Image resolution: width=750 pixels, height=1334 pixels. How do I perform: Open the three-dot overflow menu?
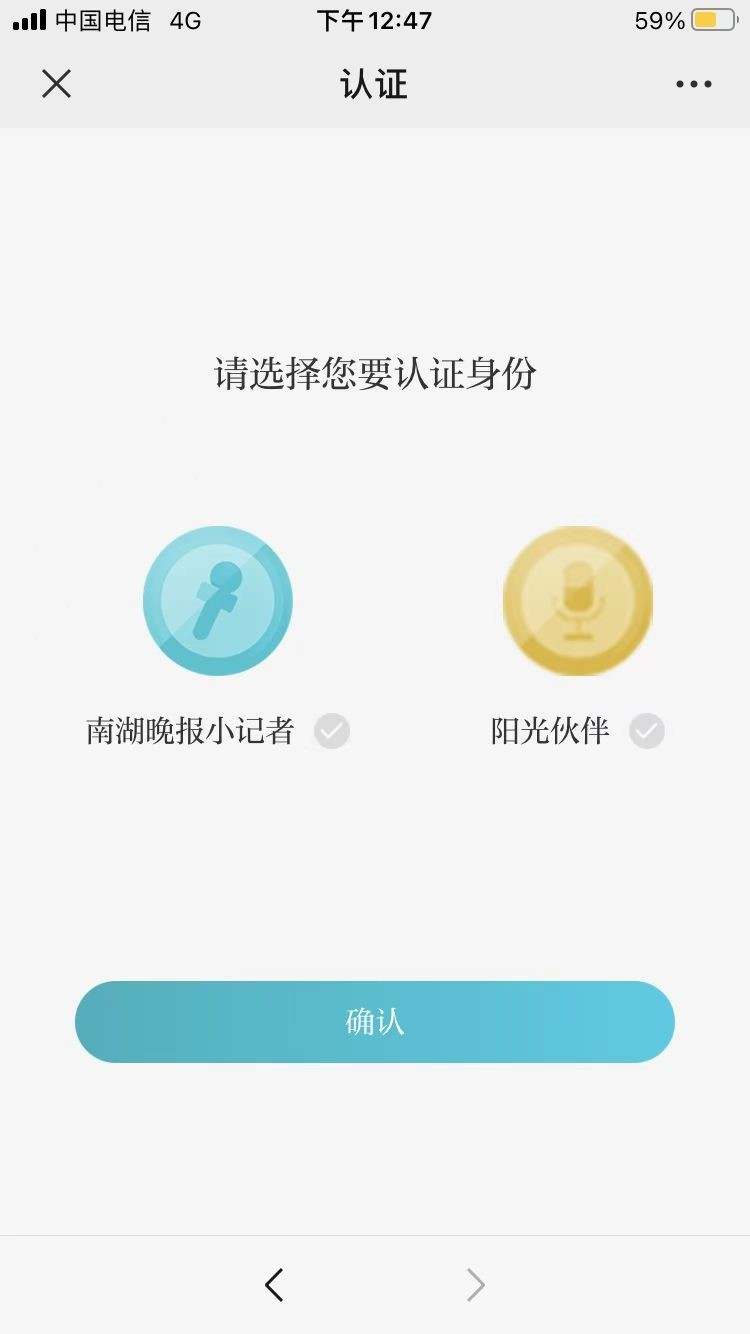(693, 84)
